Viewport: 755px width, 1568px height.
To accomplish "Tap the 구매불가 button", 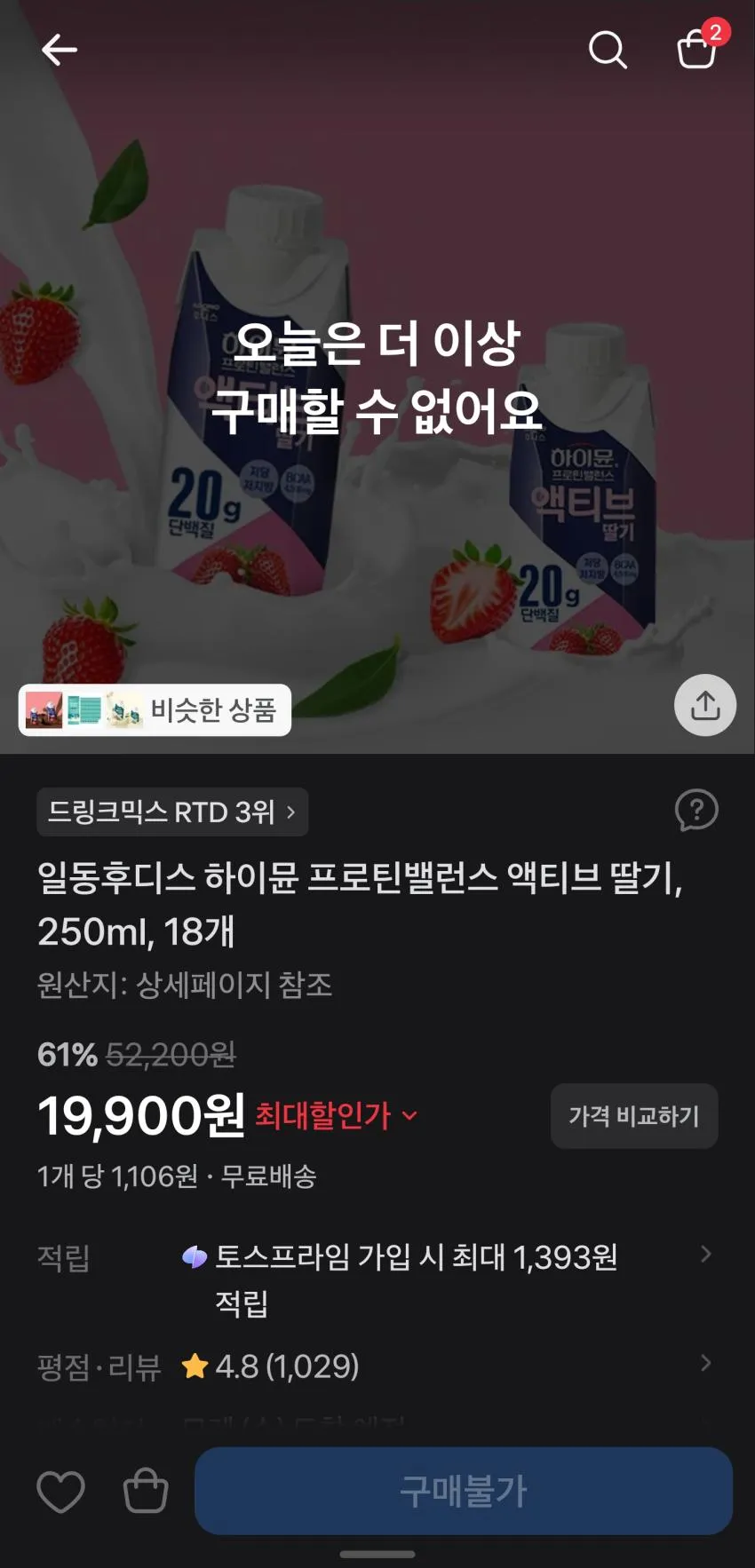I will point(464,1491).
